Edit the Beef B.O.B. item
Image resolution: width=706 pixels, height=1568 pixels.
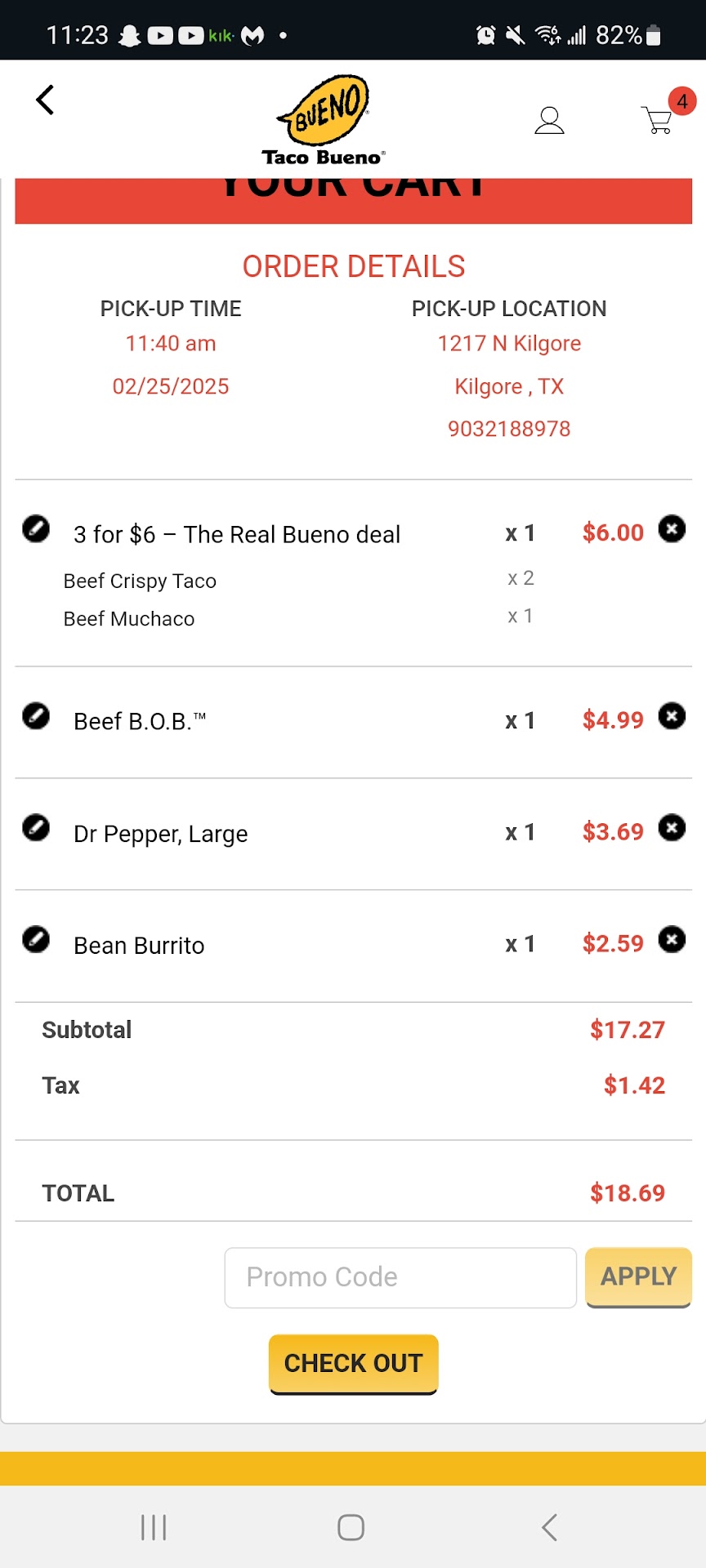(x=36, y=716)
